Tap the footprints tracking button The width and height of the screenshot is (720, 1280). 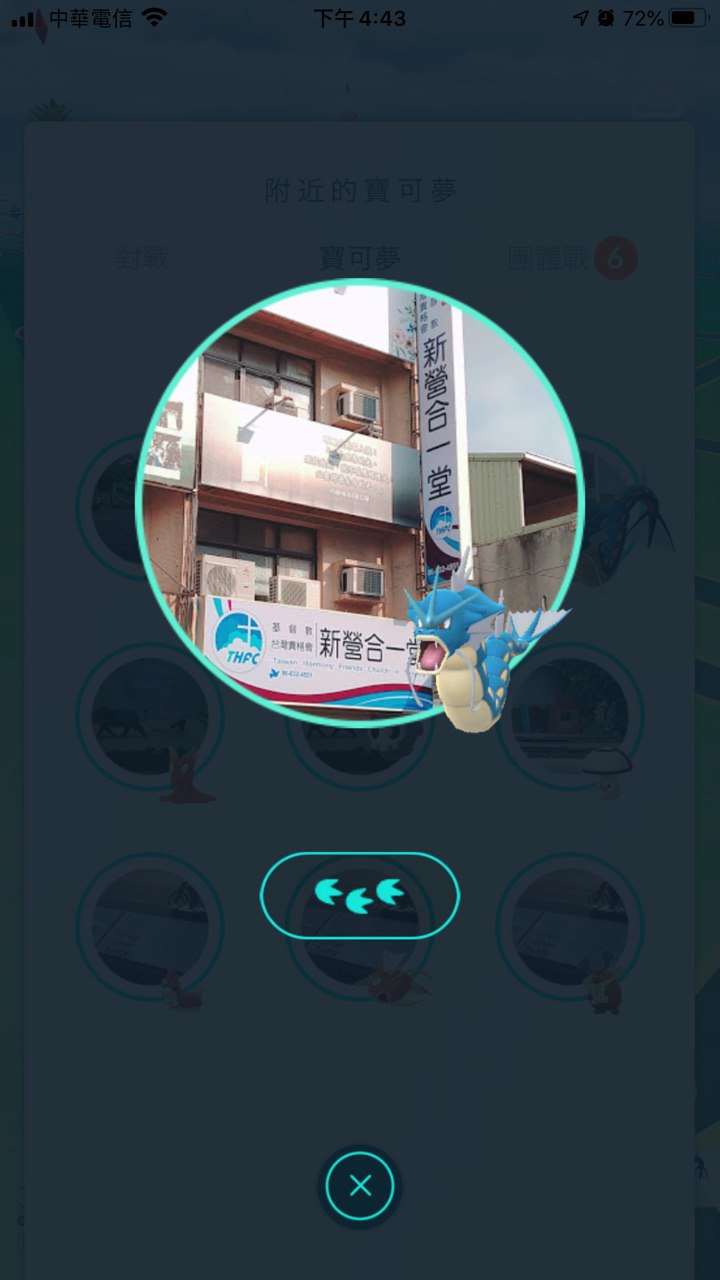pyautogui.click(x=360, y=895)
